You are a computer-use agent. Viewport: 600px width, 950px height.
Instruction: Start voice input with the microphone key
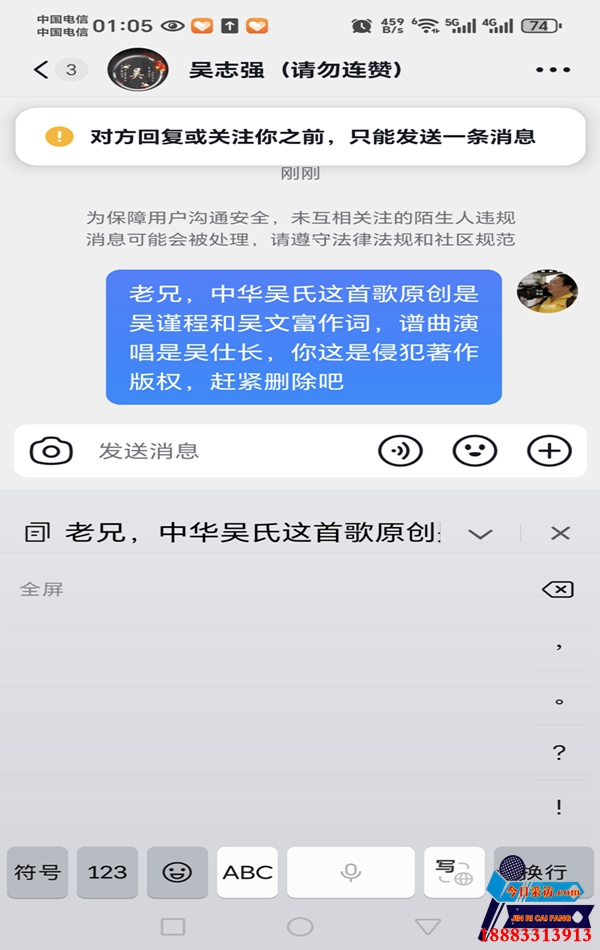click(350, 872)
